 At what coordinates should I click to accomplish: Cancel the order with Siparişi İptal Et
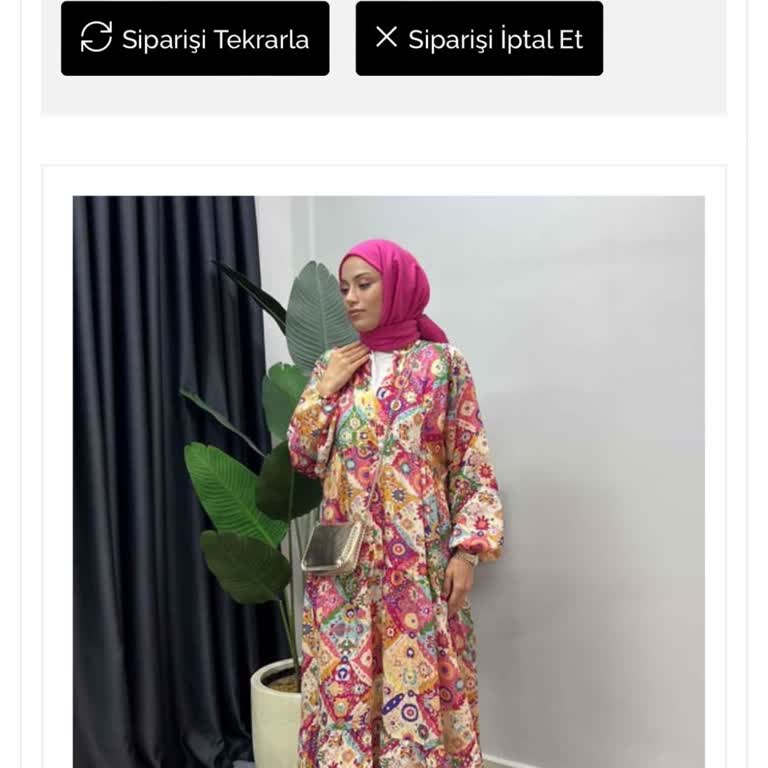click(x=479, y=39)
